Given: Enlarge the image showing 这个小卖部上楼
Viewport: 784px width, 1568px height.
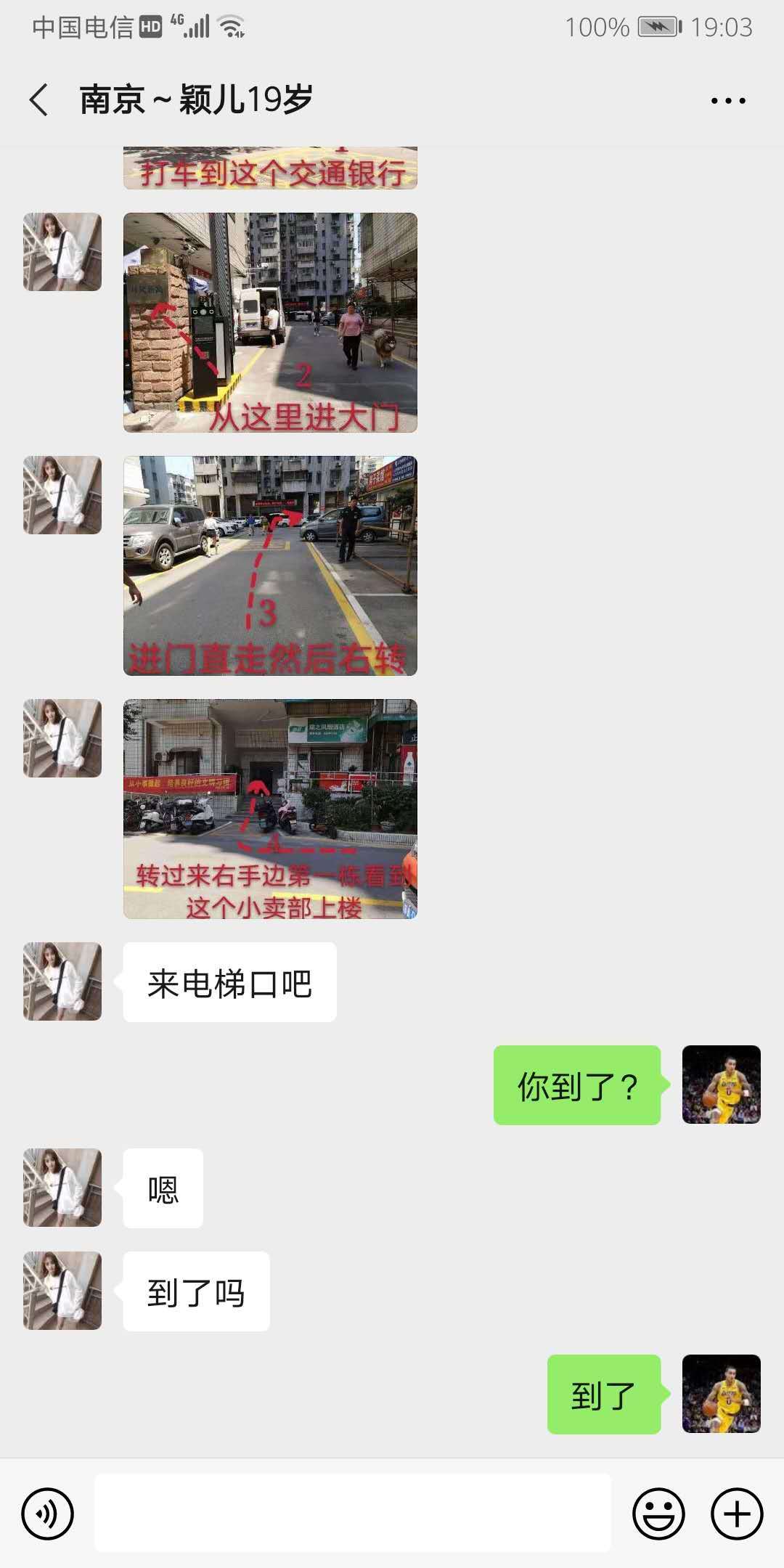Looking at the screenshot, I should (x=270, y=809).
